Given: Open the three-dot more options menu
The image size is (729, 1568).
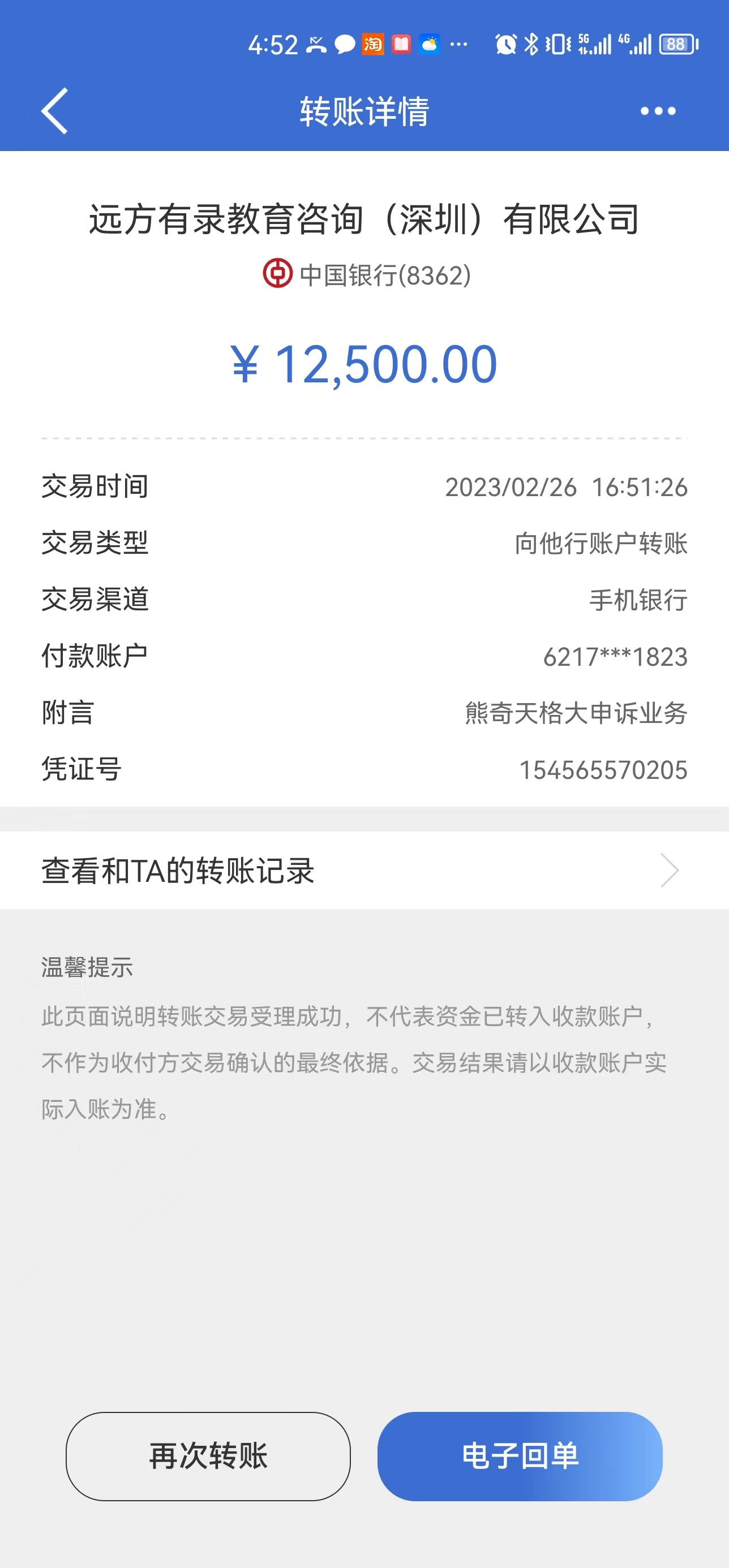Looking at the screenshot, I should [x=658, y=111].
